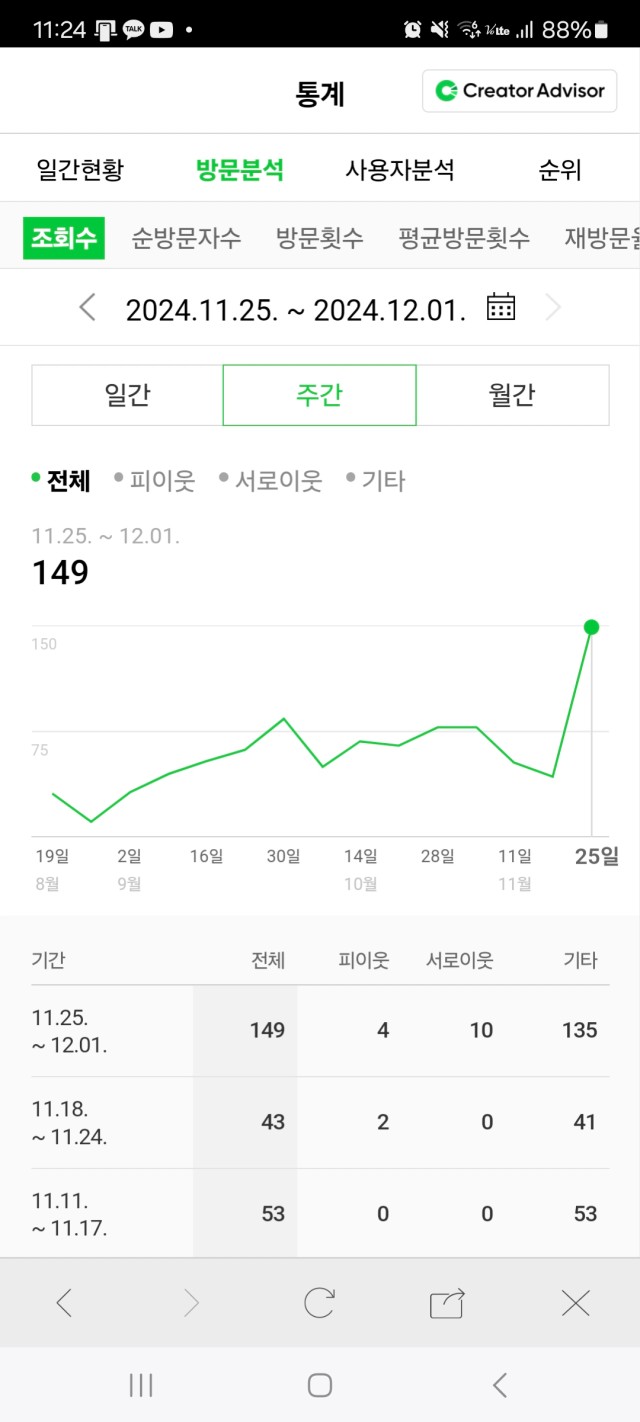Viewport: 640px width, 1422px height.
Task: Switch the period to 일간
Action: pos(127,395)
